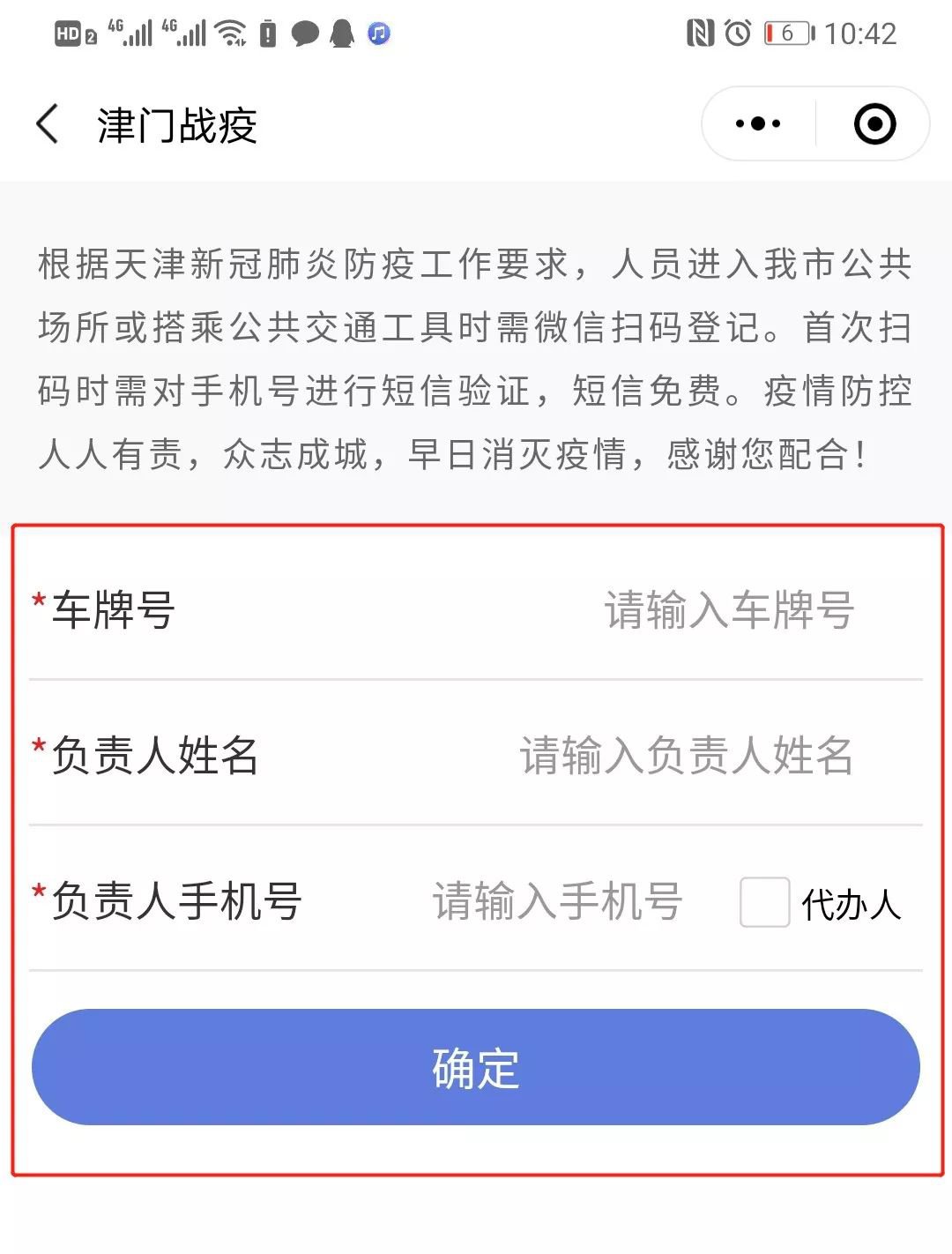
Task: Tap the 车牌号 input field
Action: 728,610
